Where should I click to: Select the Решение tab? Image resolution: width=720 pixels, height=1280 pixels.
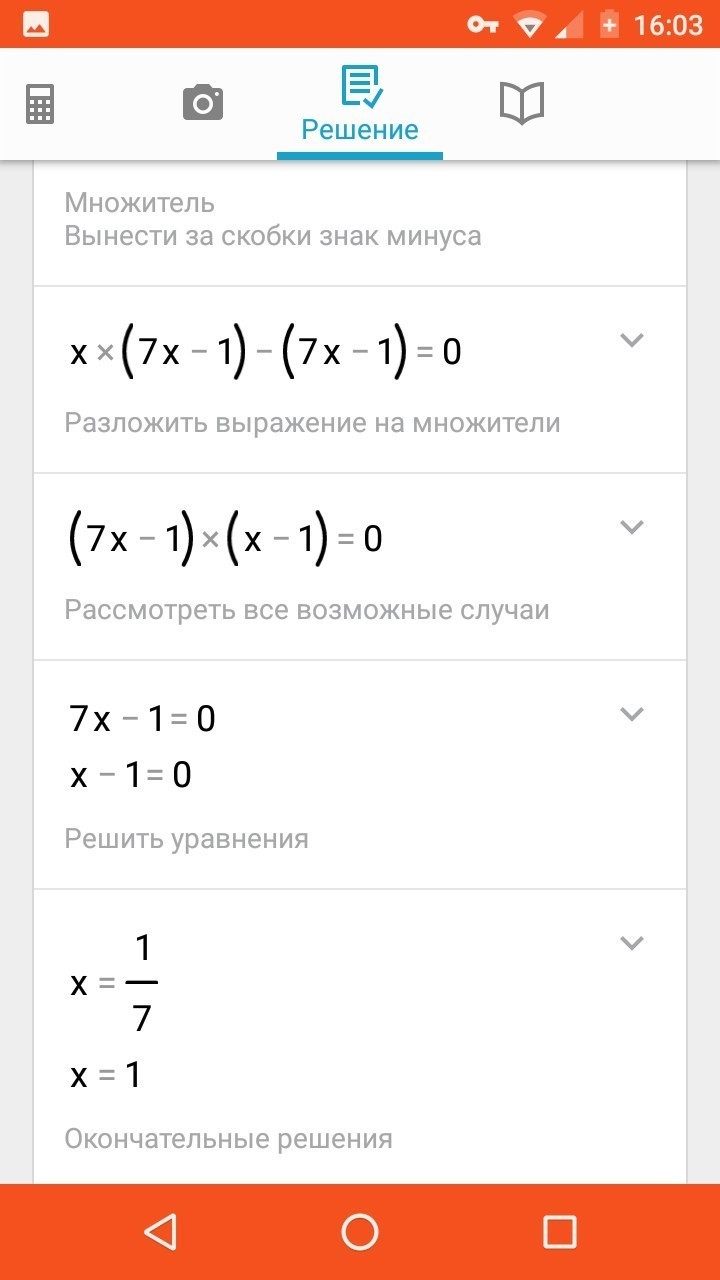pyautogui.click(x=360, y=104)
